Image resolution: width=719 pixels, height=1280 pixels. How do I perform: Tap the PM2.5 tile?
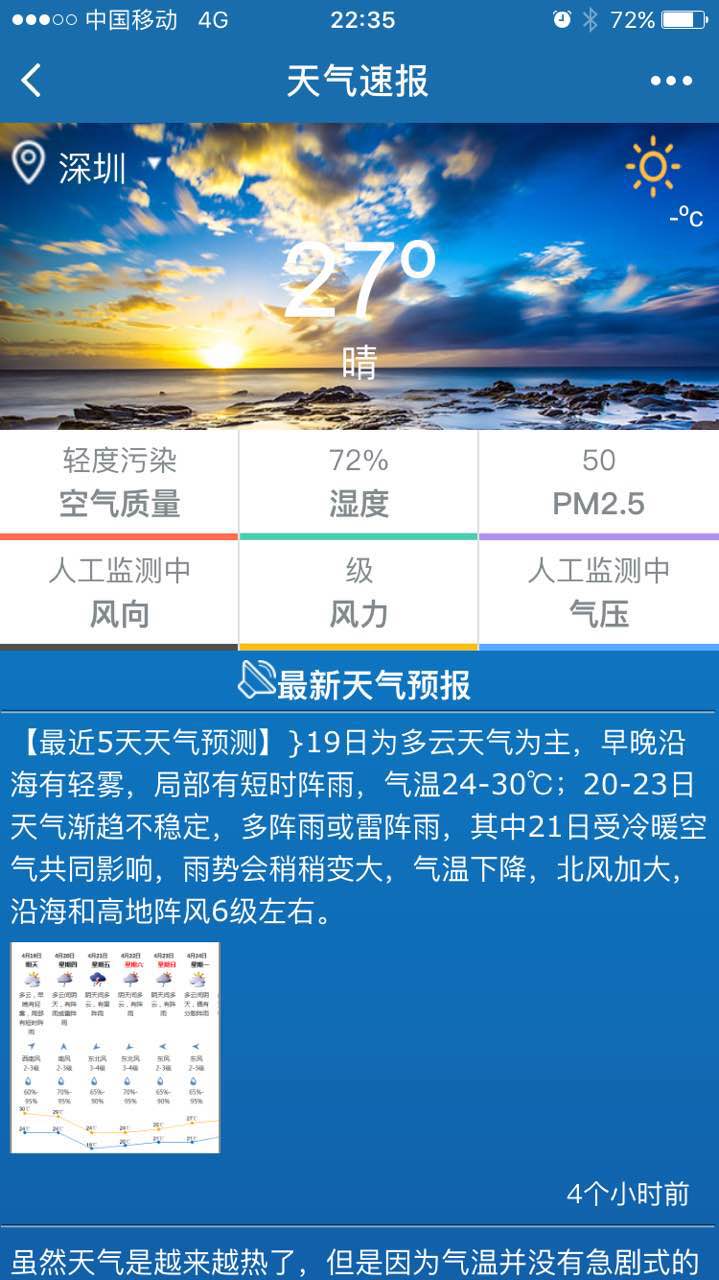[x=599, y=484]
